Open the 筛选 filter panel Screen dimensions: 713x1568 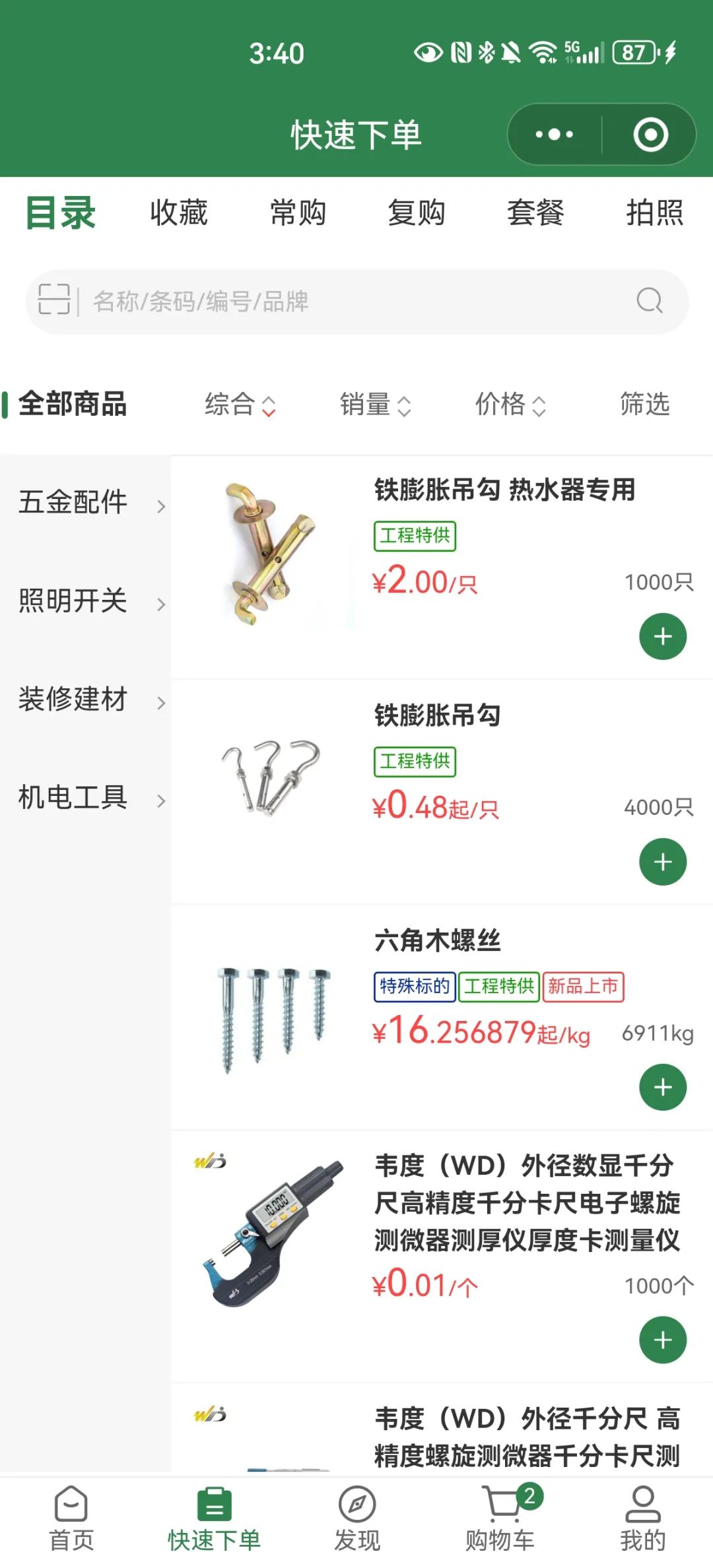pos(644,404)
